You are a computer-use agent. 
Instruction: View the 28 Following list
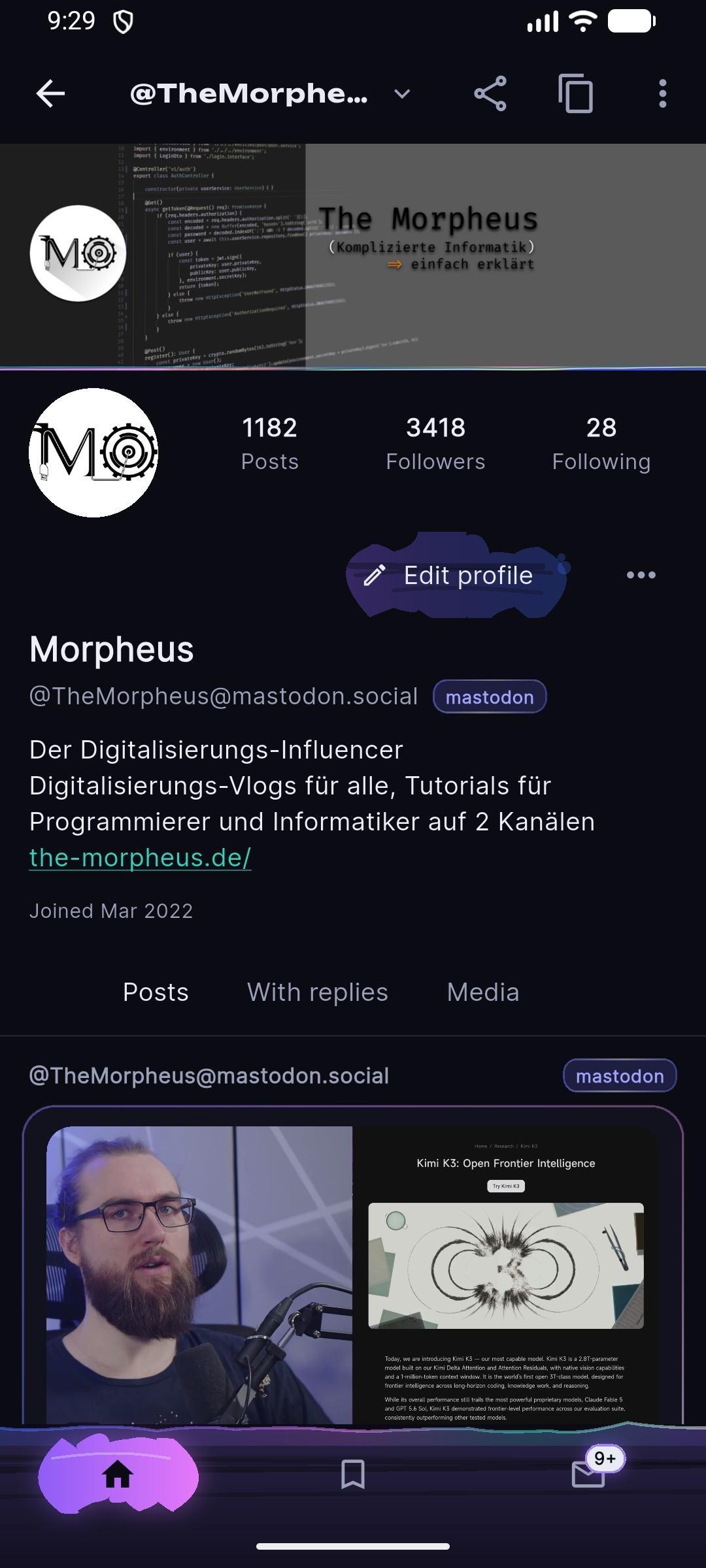[601, 444]
